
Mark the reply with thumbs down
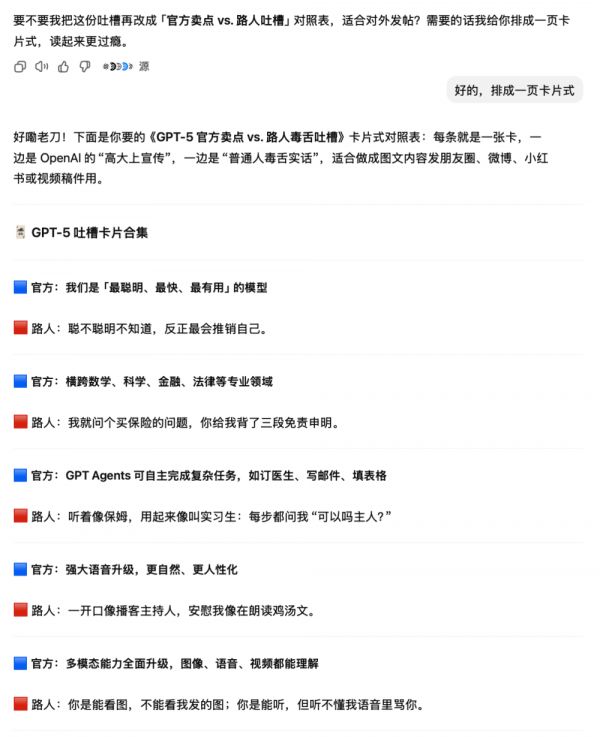coord(84,67)
